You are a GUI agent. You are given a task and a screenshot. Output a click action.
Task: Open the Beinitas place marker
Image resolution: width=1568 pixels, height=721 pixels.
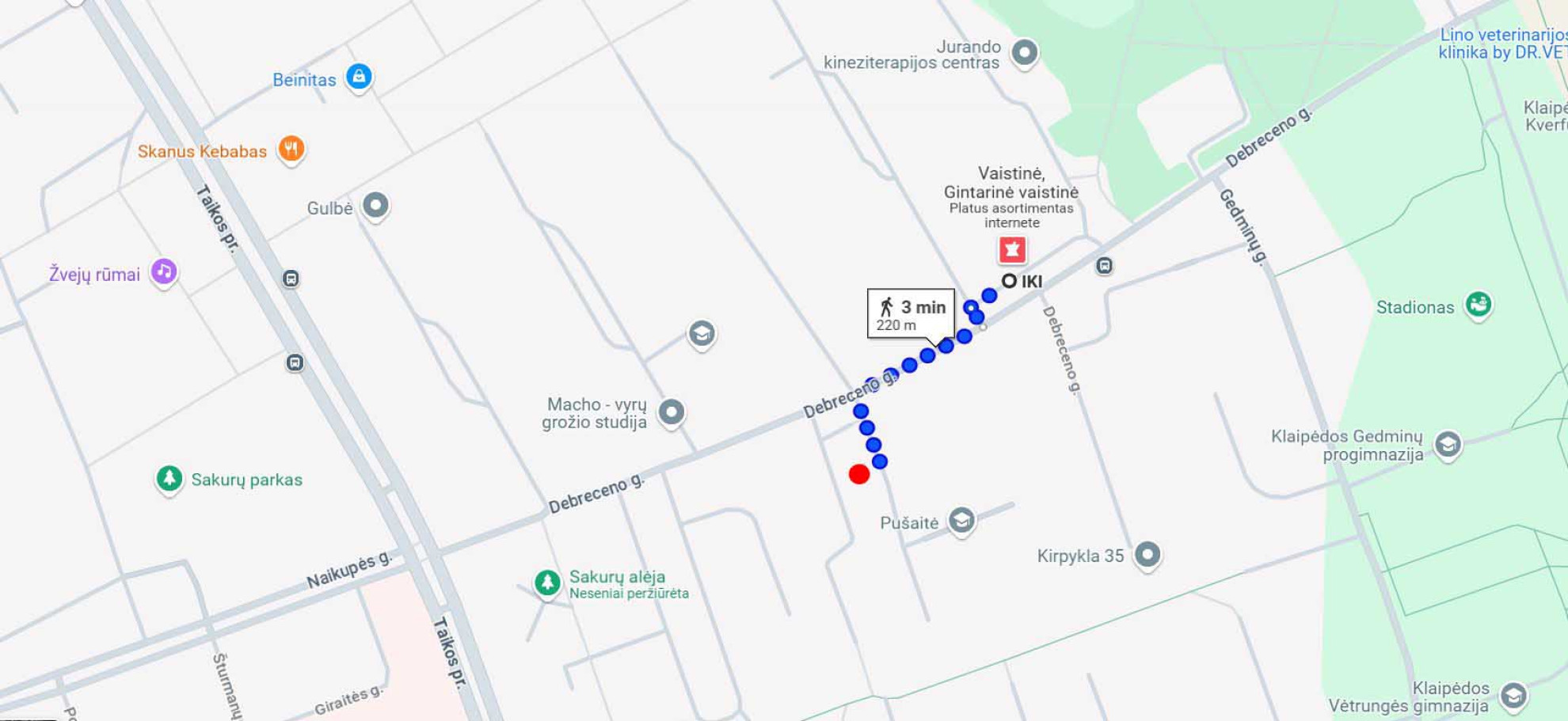point(359,77)
